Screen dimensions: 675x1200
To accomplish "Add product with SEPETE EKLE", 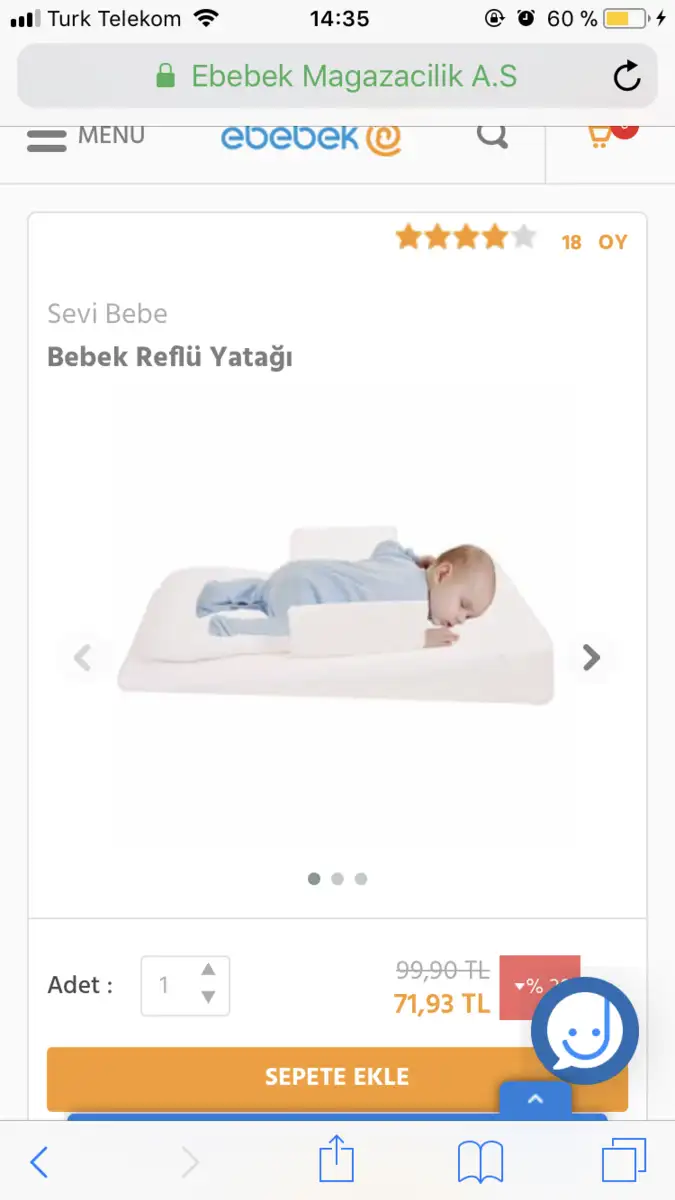I will (337, 1078).
